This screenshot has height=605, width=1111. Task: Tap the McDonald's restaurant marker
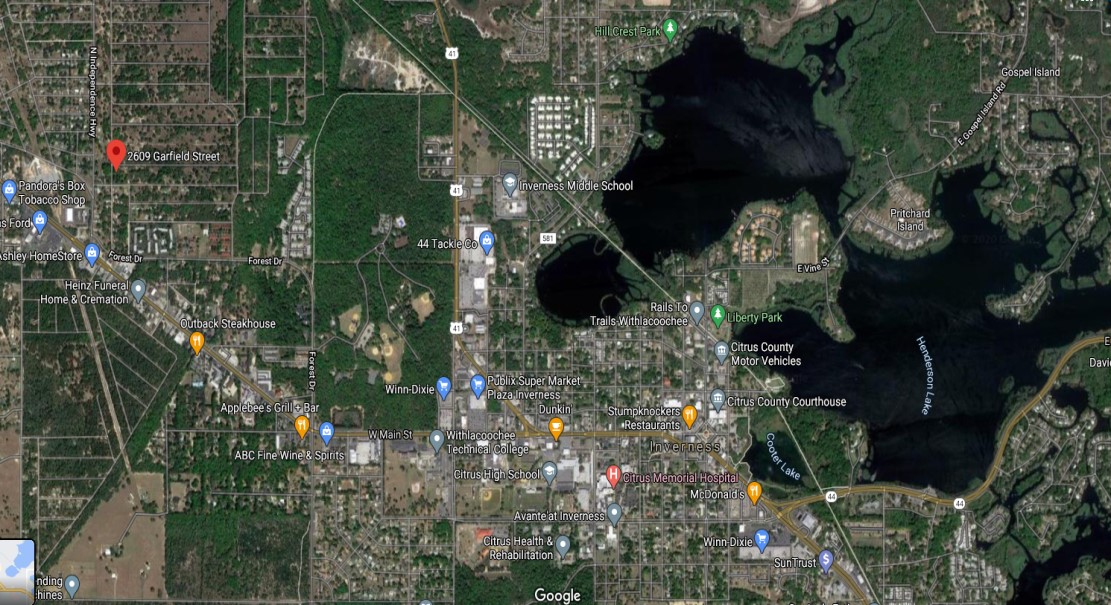(755, 490)
